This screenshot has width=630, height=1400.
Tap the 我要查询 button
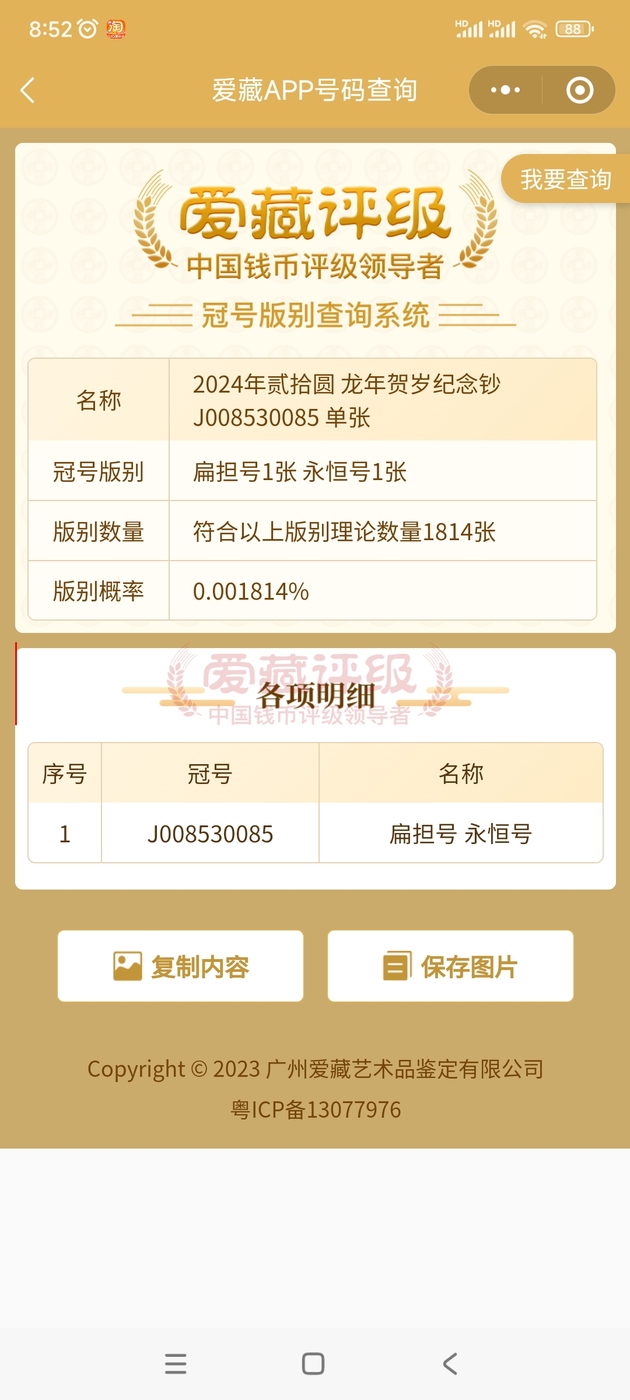(565, 180)
